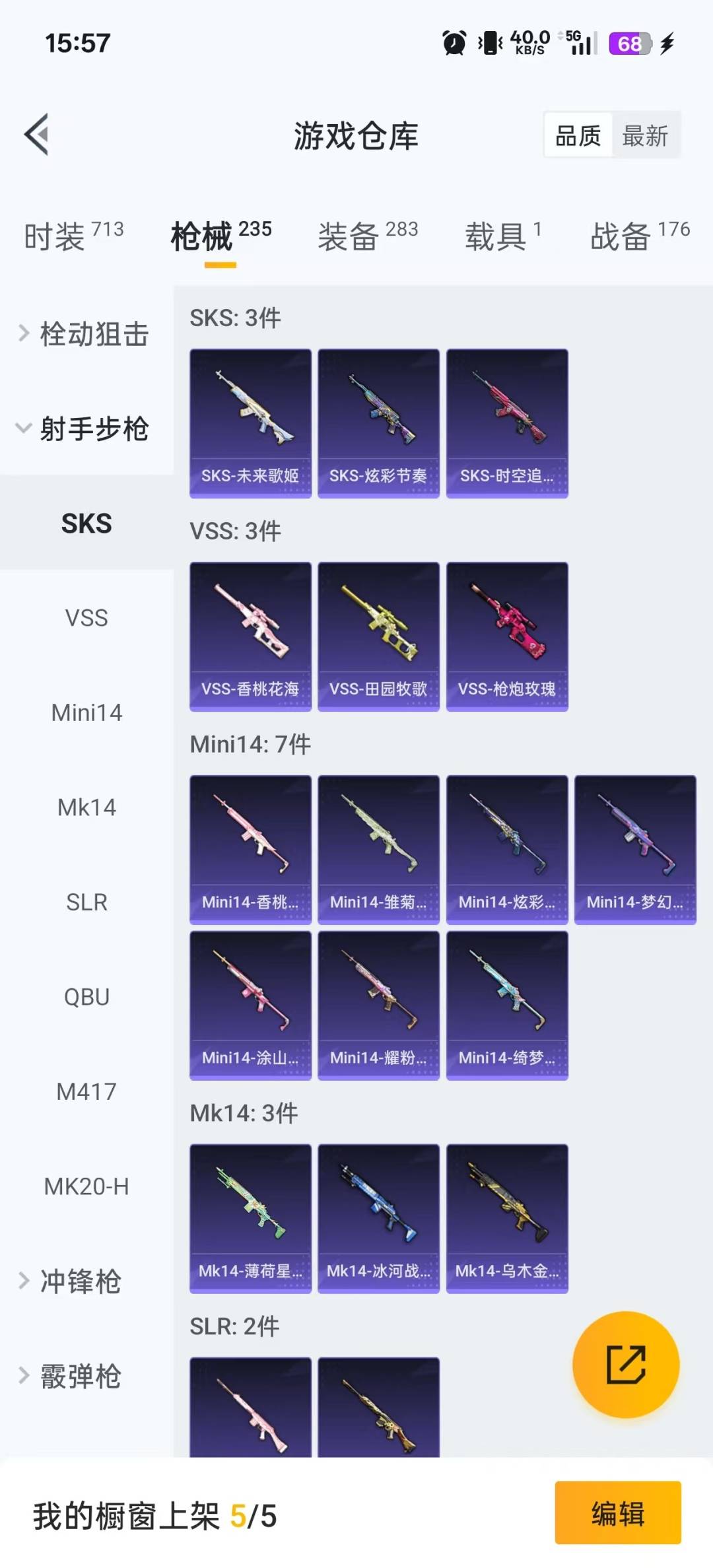Viewport: 713px width, 1568px height.
Task: Jump to Mk14 in the side list
Action: pyautogui.click(x=86, y=807)
